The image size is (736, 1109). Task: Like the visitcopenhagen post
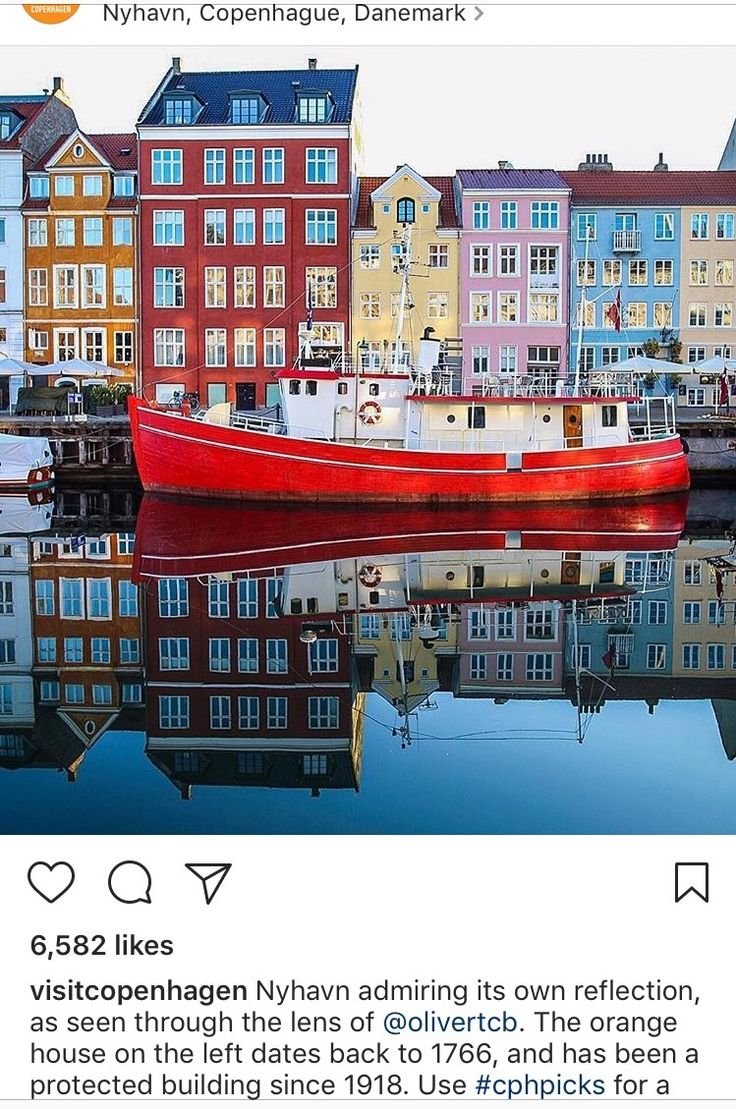click(x=50, y=882)
